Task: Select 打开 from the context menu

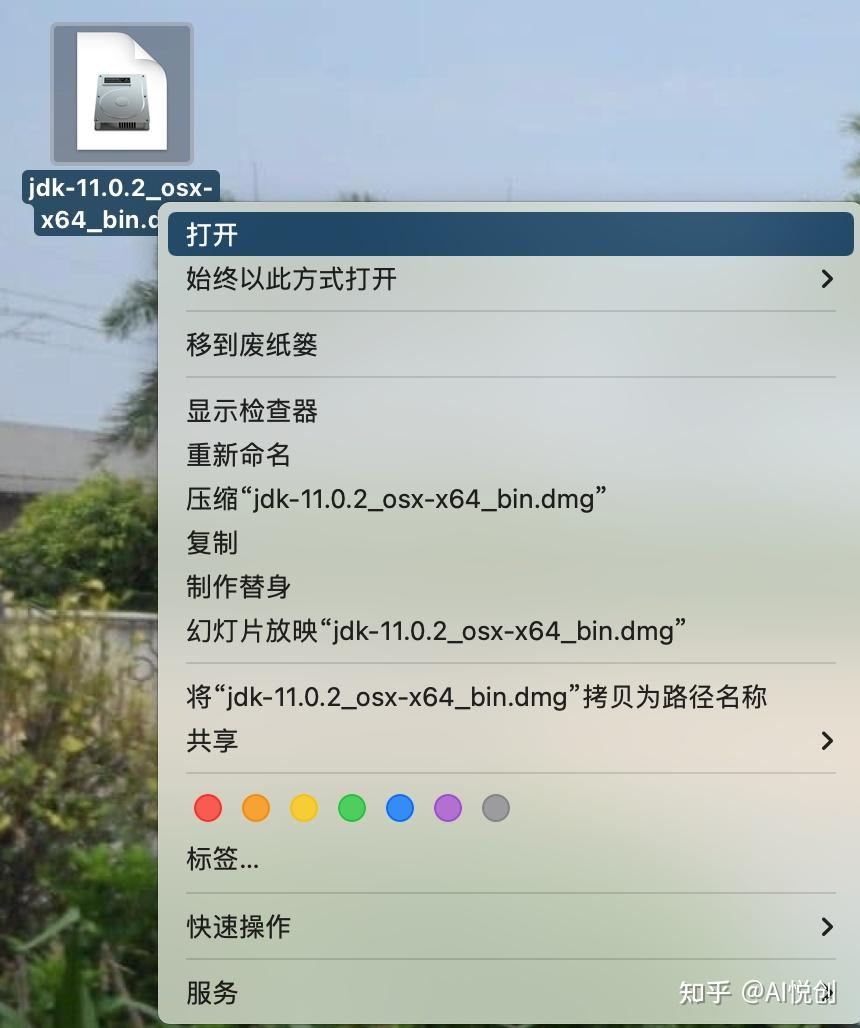Action: [x=213, y=234]
